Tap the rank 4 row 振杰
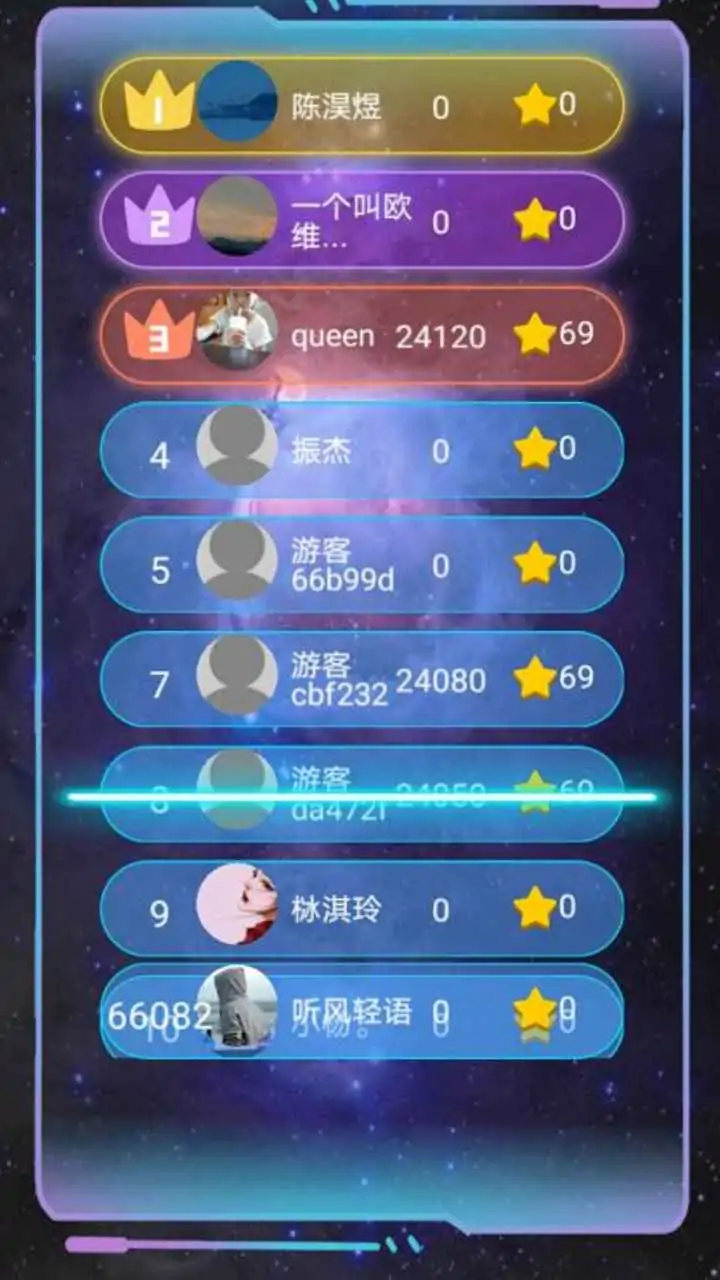Screen dimensions: 720x1280 [362, 451]
